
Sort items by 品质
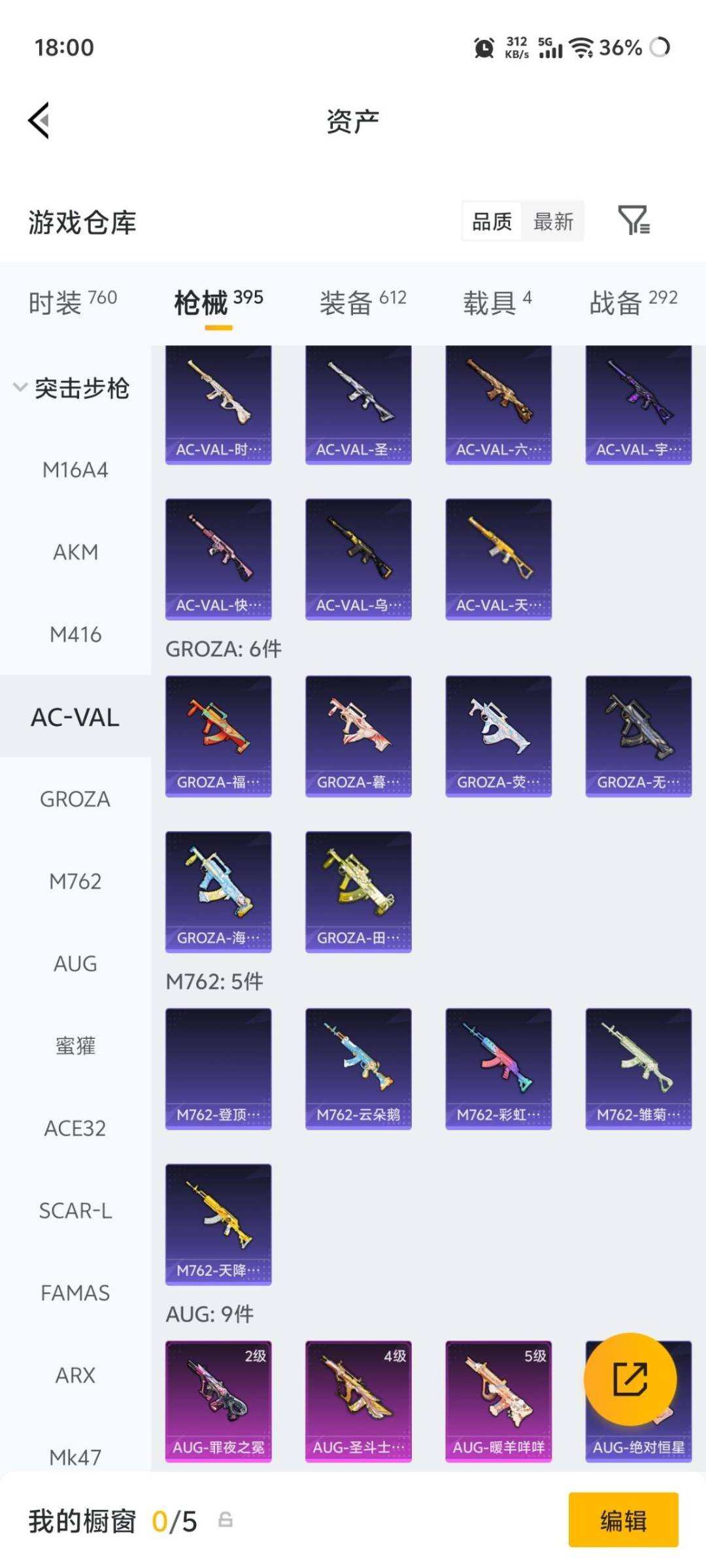pyautogui.click(x=492, y=221)
